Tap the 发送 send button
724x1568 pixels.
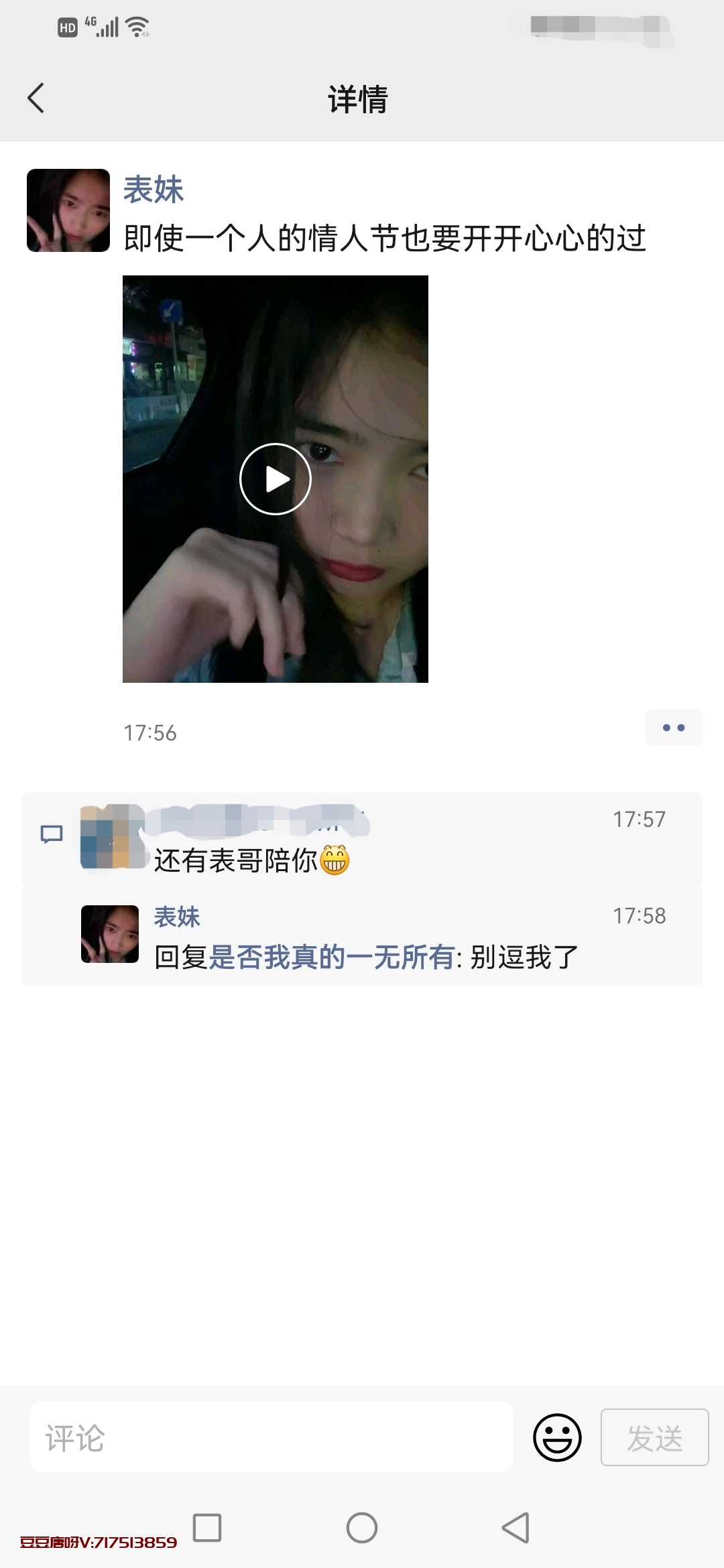pos(654,1437)
